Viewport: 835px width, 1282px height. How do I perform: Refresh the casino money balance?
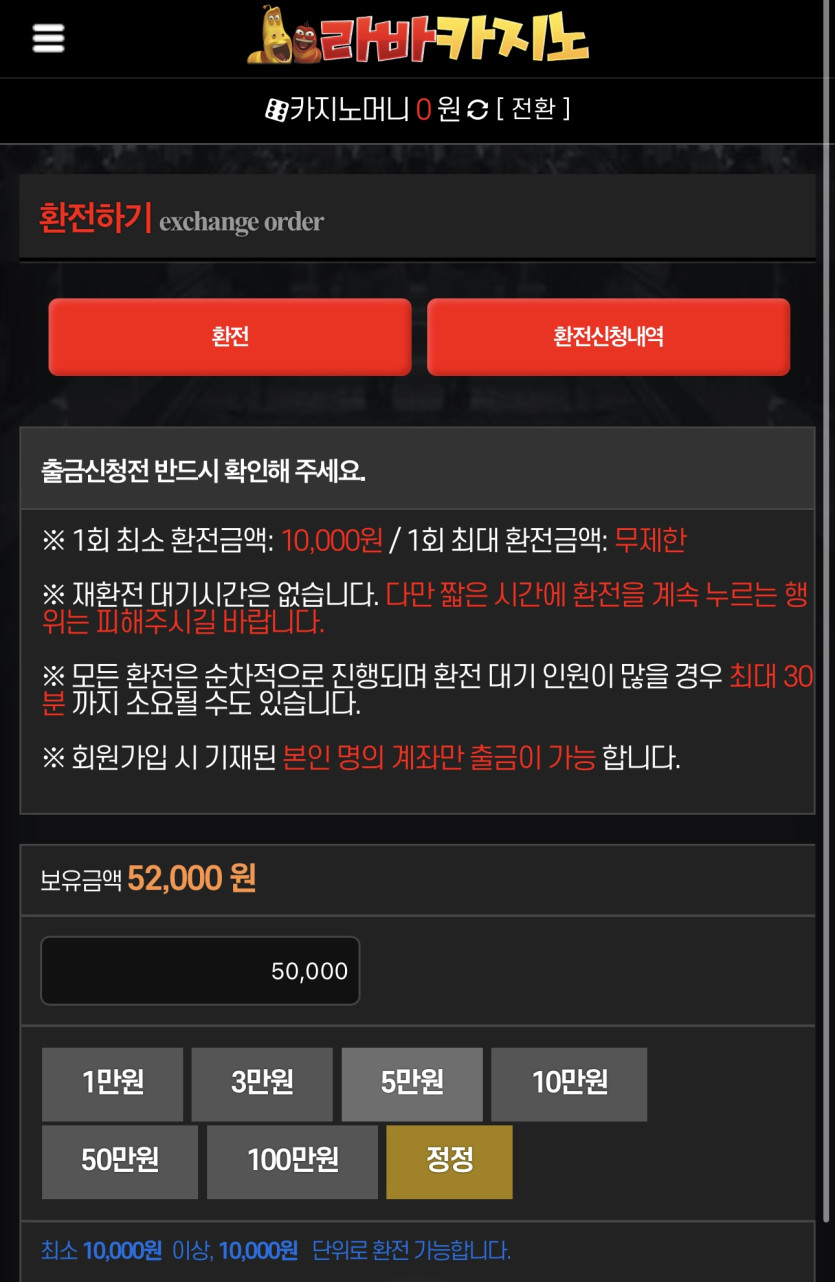[478, 110]
